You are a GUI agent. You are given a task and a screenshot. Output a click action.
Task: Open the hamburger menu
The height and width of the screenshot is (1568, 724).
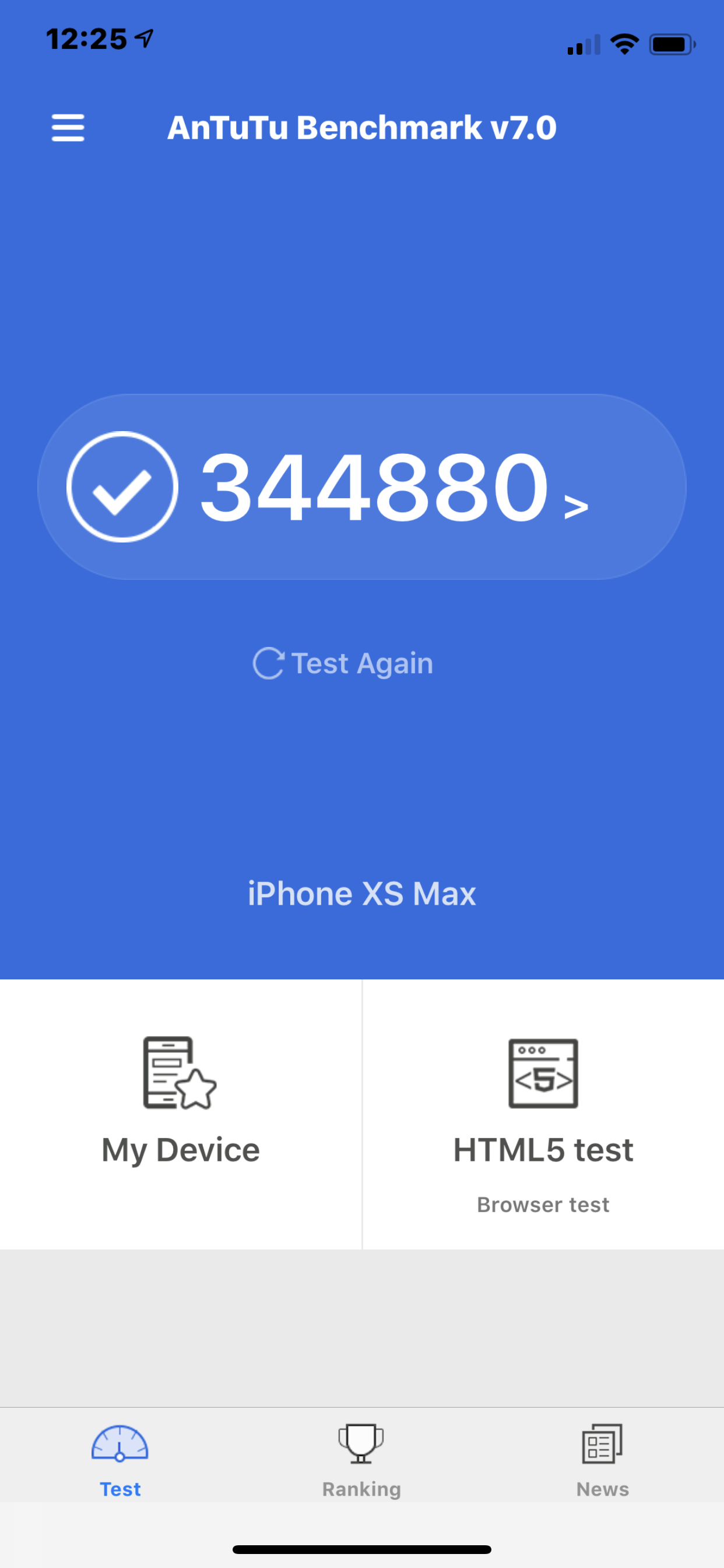click(x=68, y=127)
